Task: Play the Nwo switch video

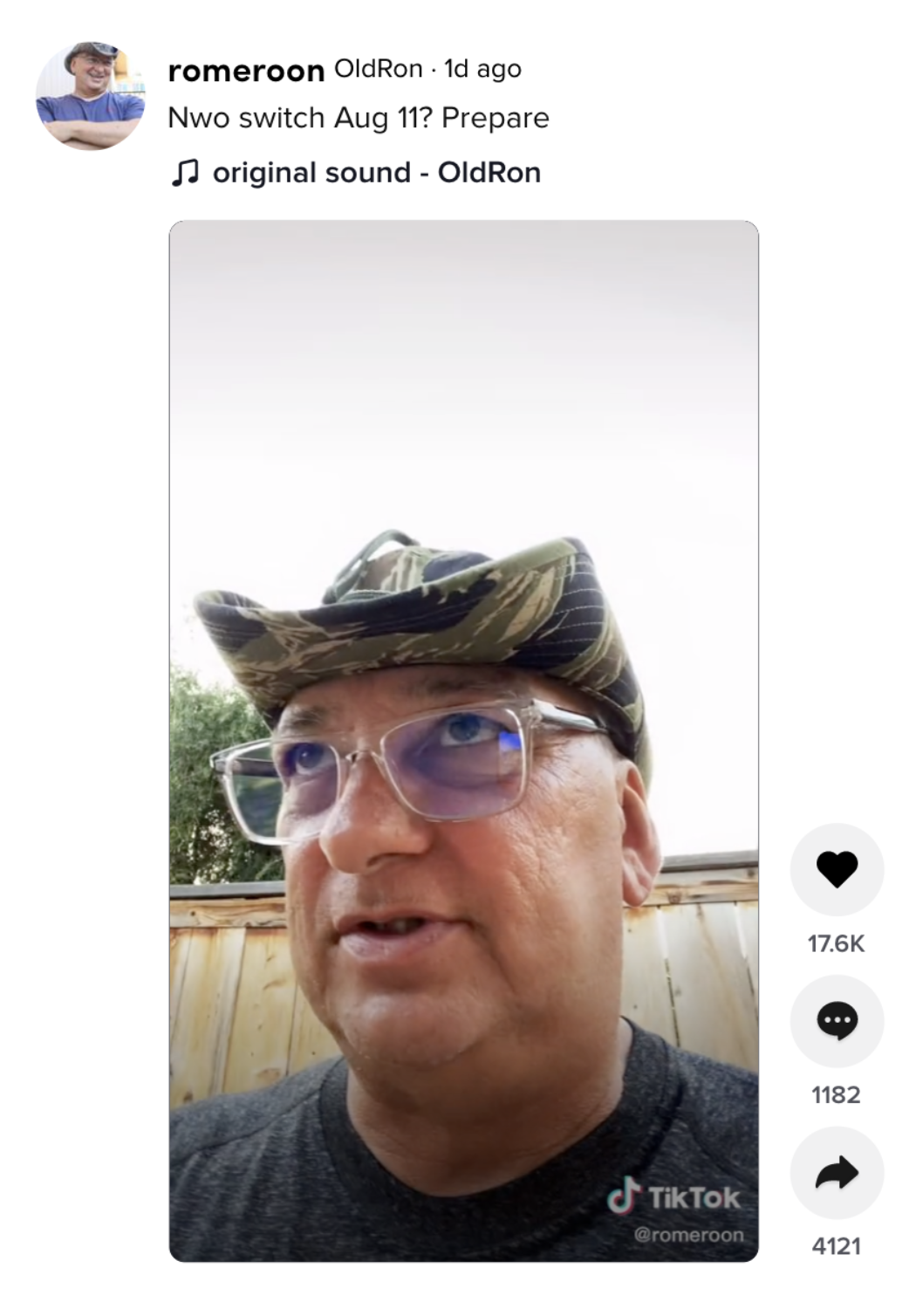Action: tap(463, 740)
